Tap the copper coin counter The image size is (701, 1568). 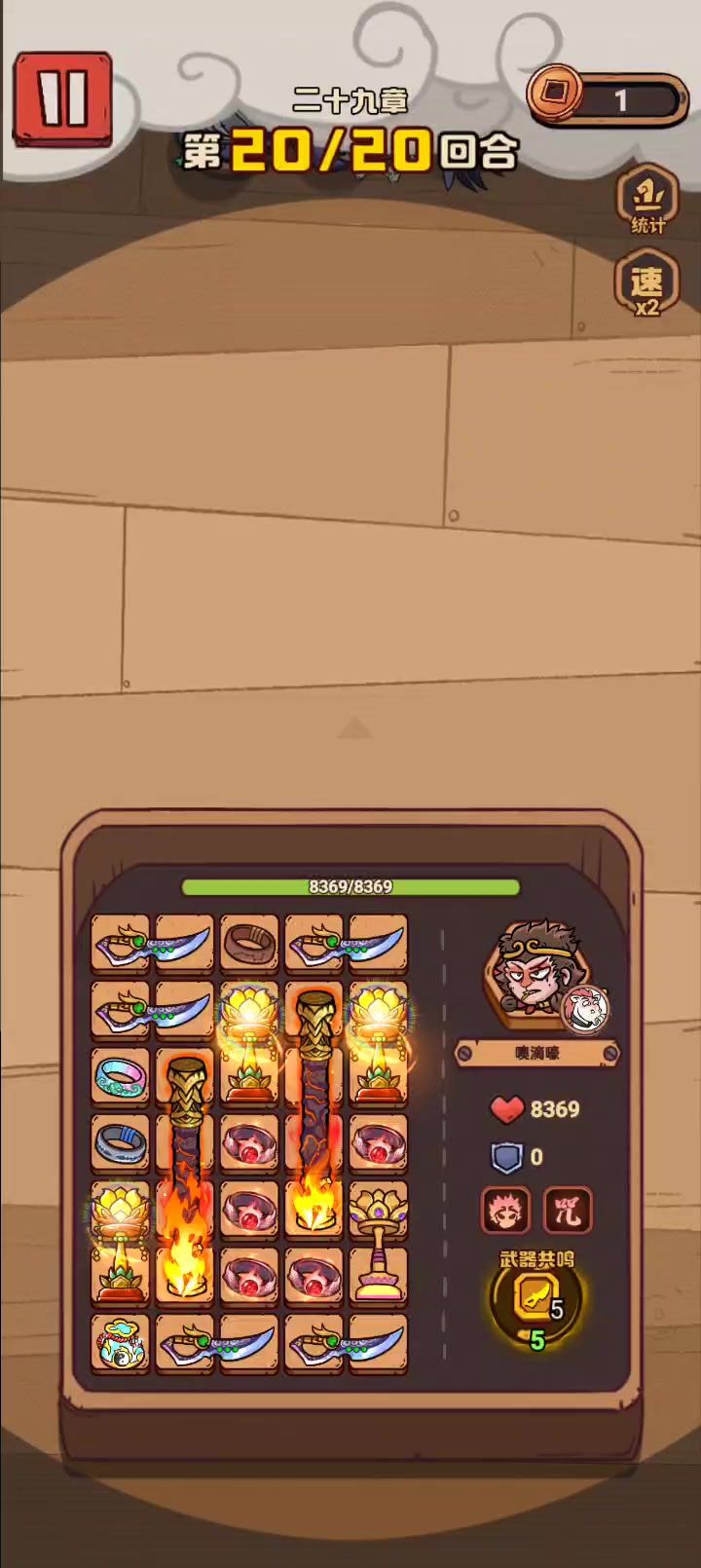[x=609, y=99]
